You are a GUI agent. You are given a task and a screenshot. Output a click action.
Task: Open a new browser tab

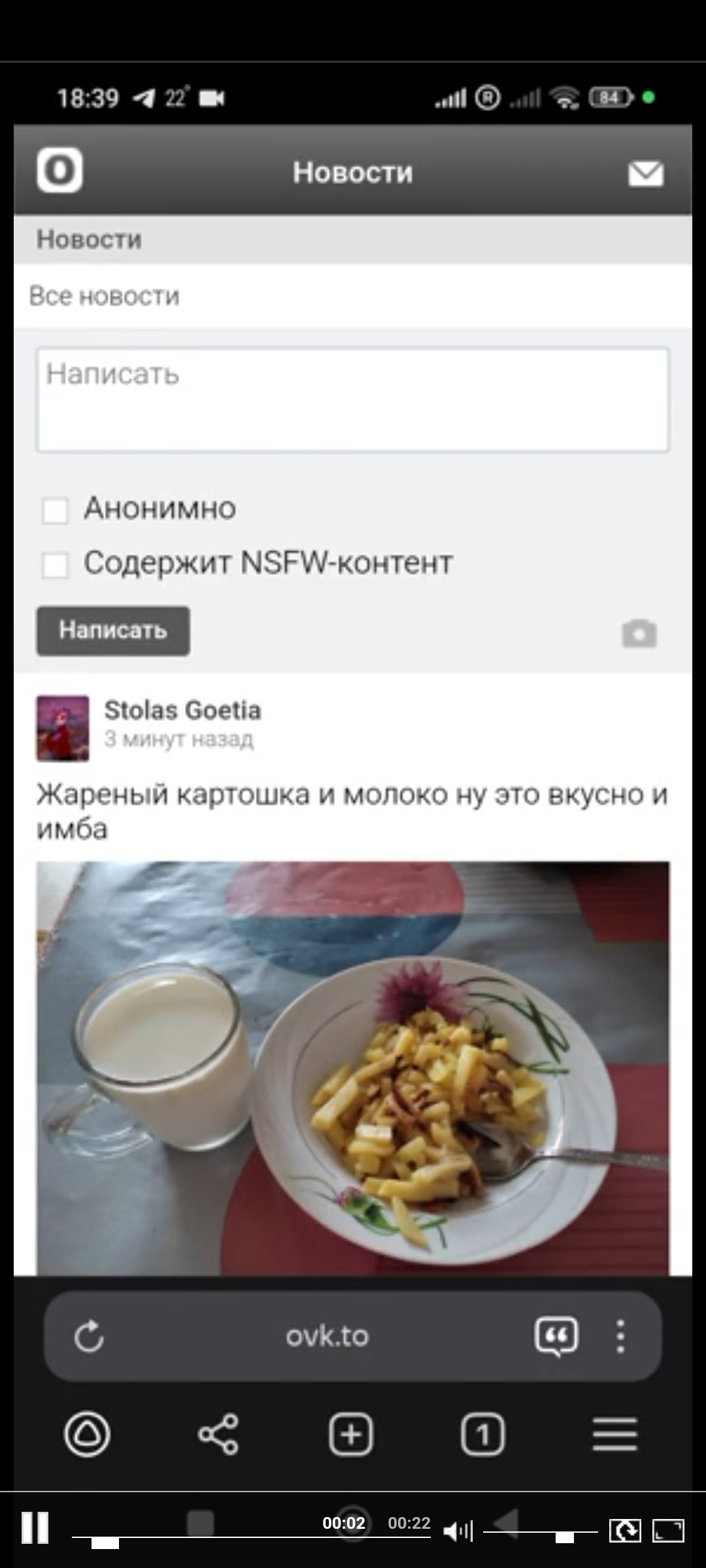351,1435
